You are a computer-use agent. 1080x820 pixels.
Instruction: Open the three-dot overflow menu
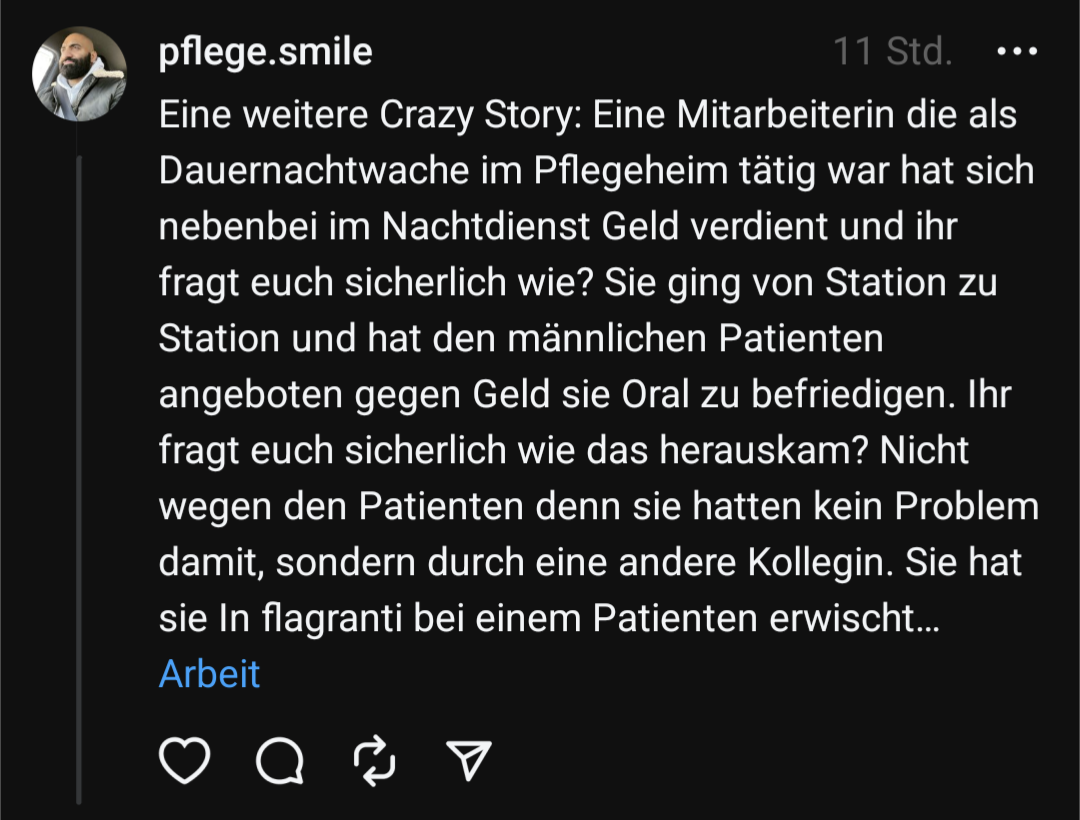coord(1018,52)
